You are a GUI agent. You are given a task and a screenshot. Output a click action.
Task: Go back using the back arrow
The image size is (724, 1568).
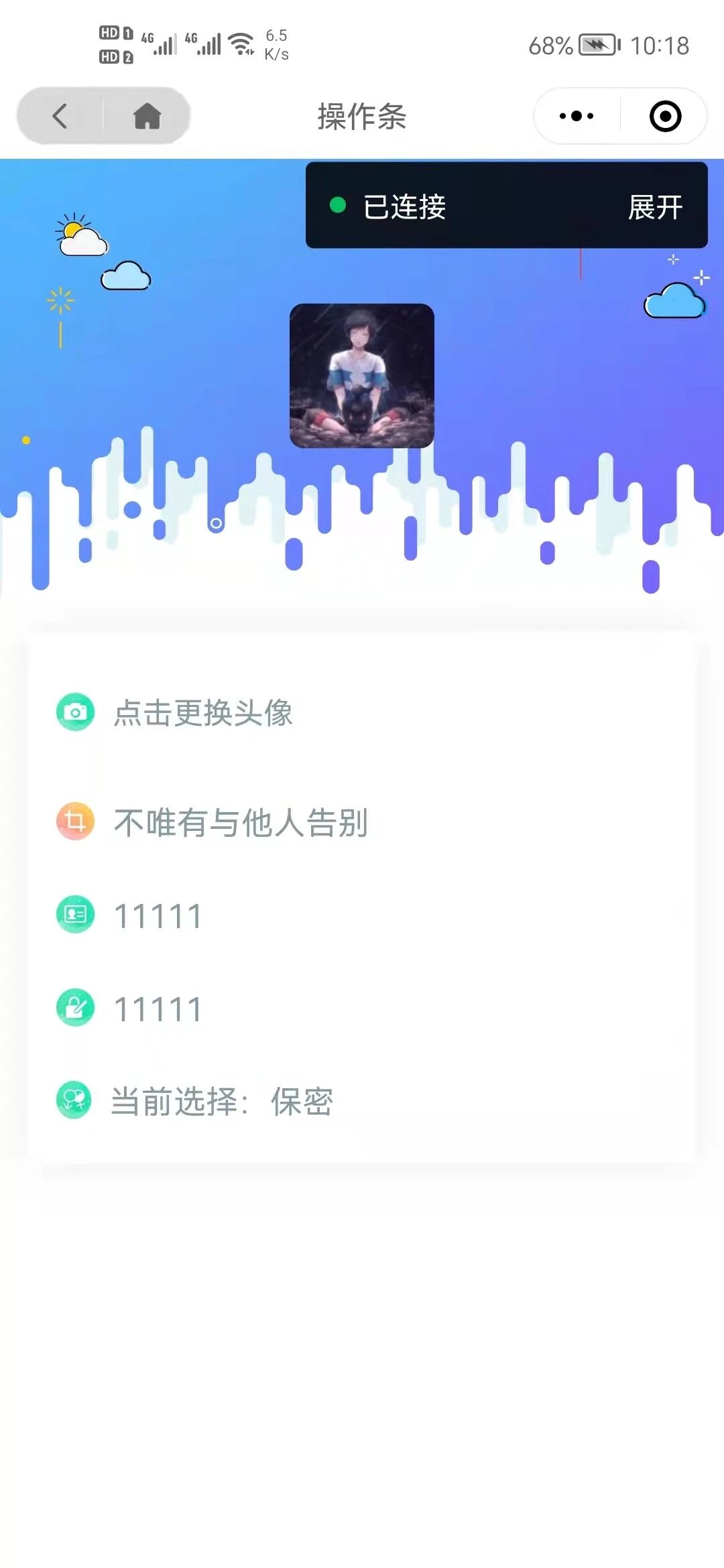(x=60, y=116)
